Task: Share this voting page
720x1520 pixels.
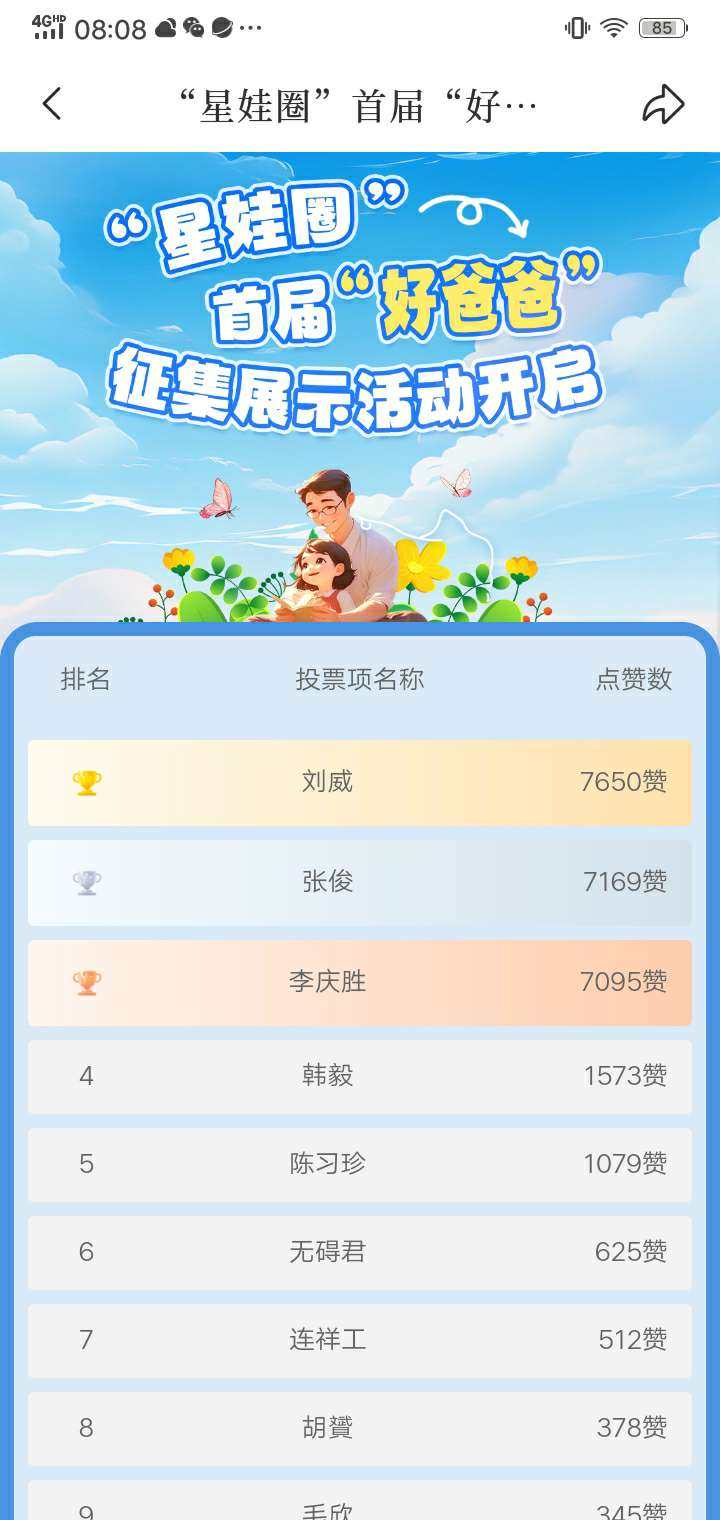Action: pyautogui.click(x=662, y=104)
